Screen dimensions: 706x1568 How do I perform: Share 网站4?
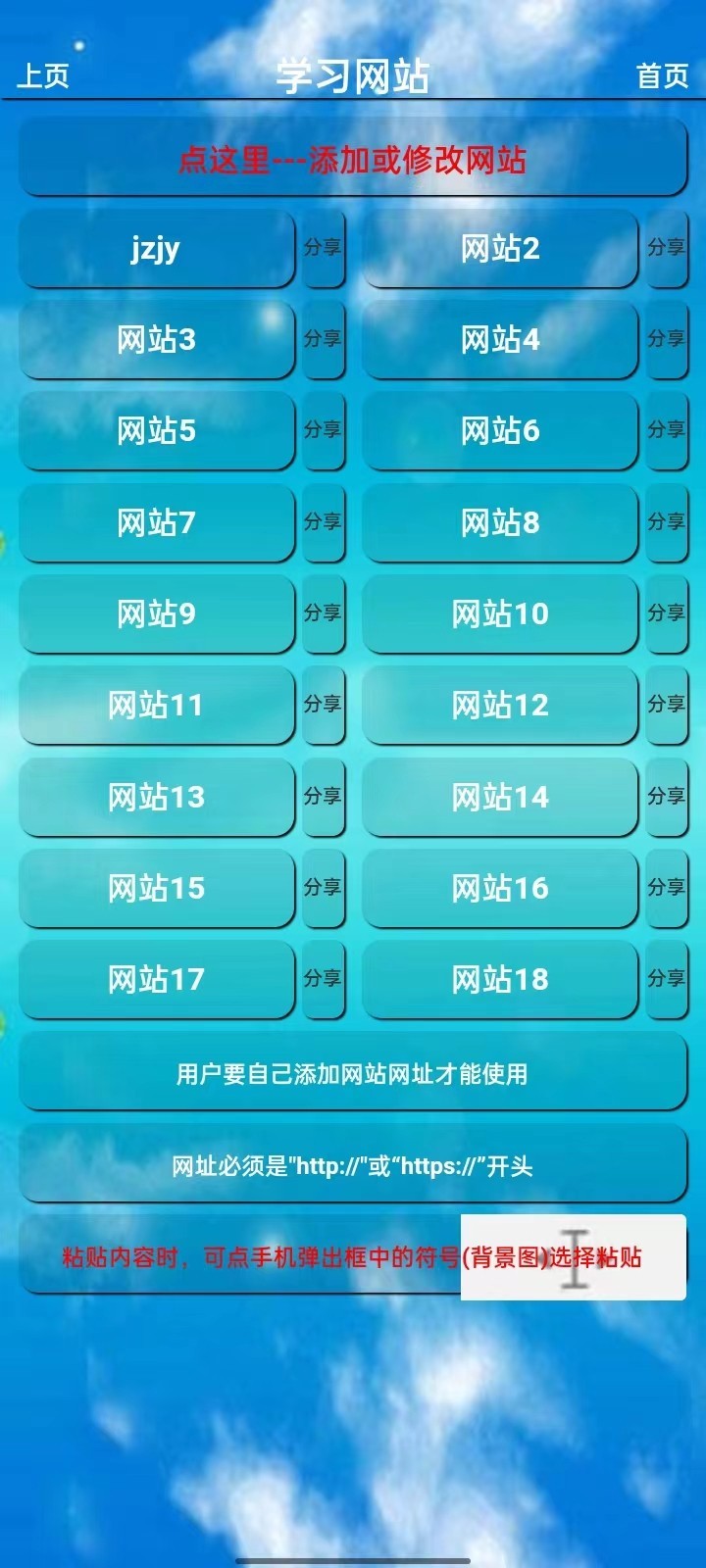click(x=666, y=340)
